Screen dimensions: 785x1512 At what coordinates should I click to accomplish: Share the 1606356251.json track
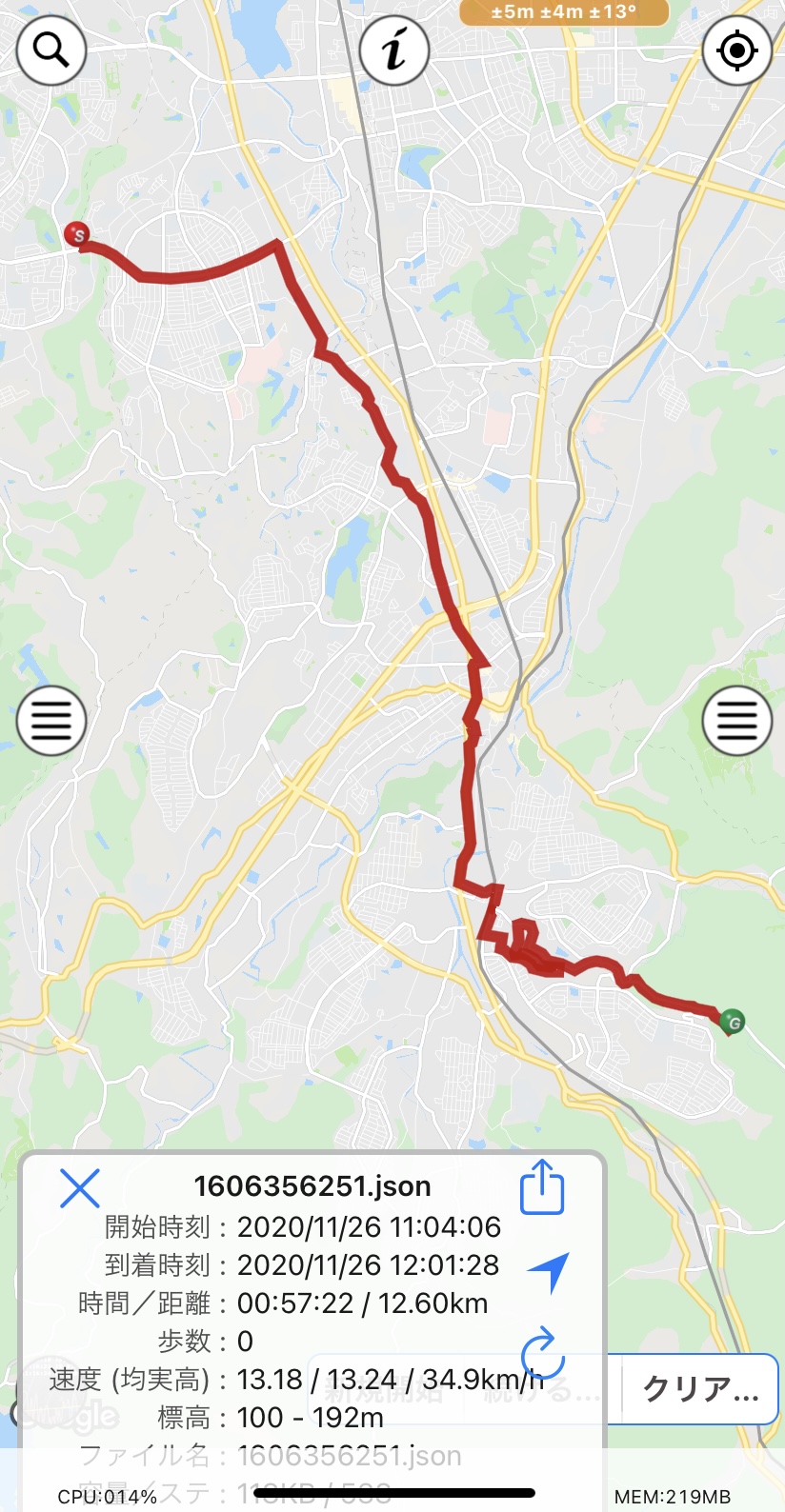pos(542,1186)
